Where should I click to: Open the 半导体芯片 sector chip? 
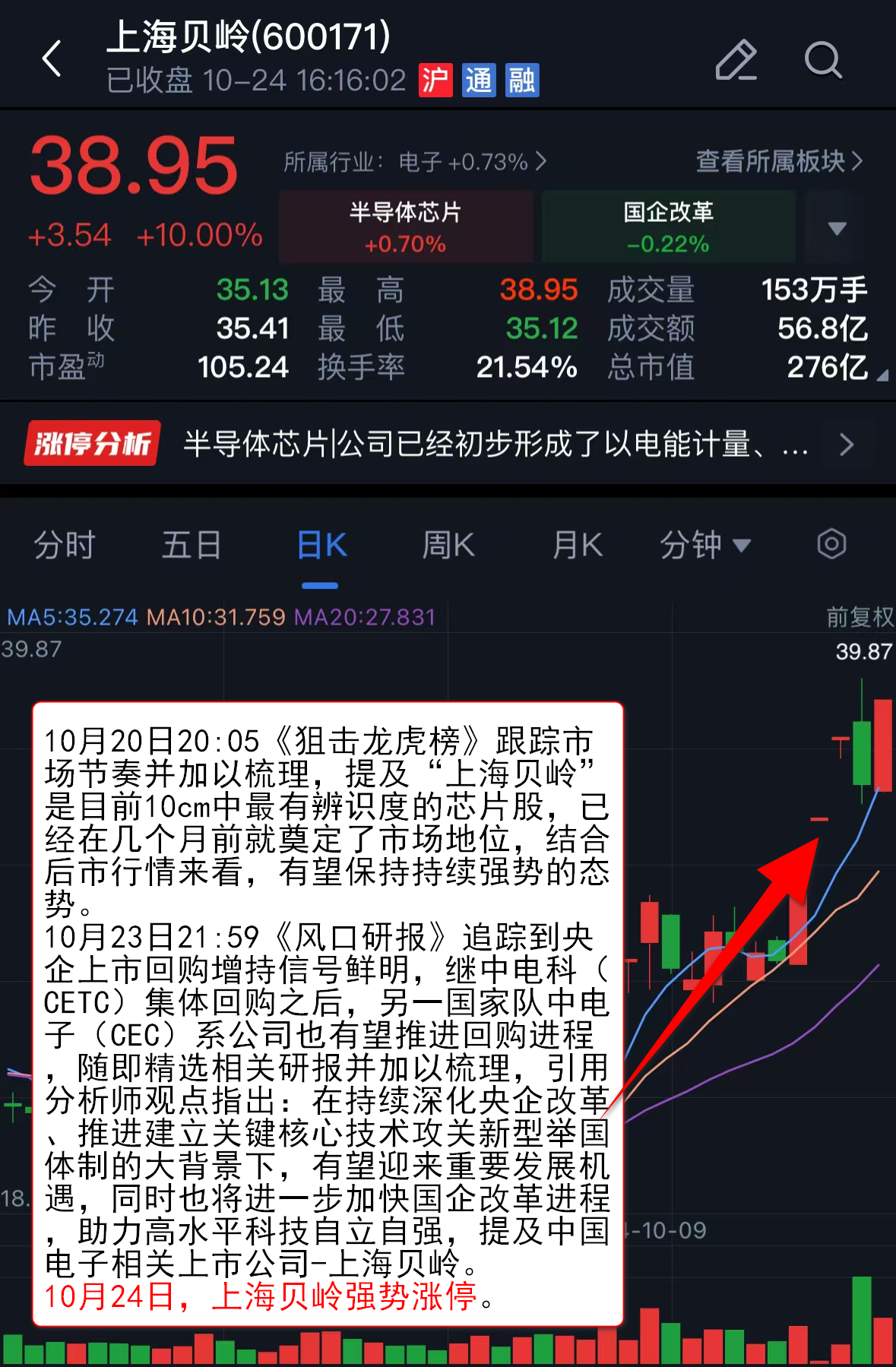[x=406, y=226]
